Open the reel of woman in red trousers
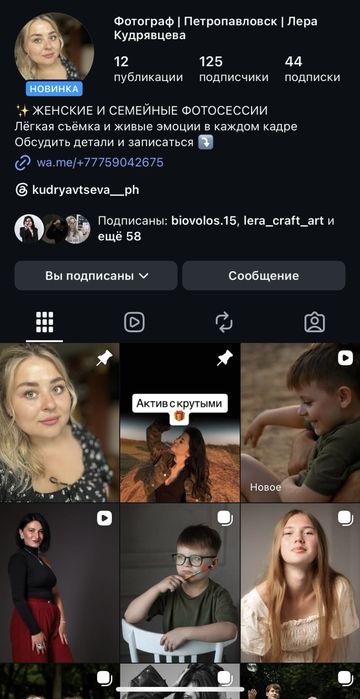Image resolution: width=360 pixels, height=699 pixels. click(59, 583)
